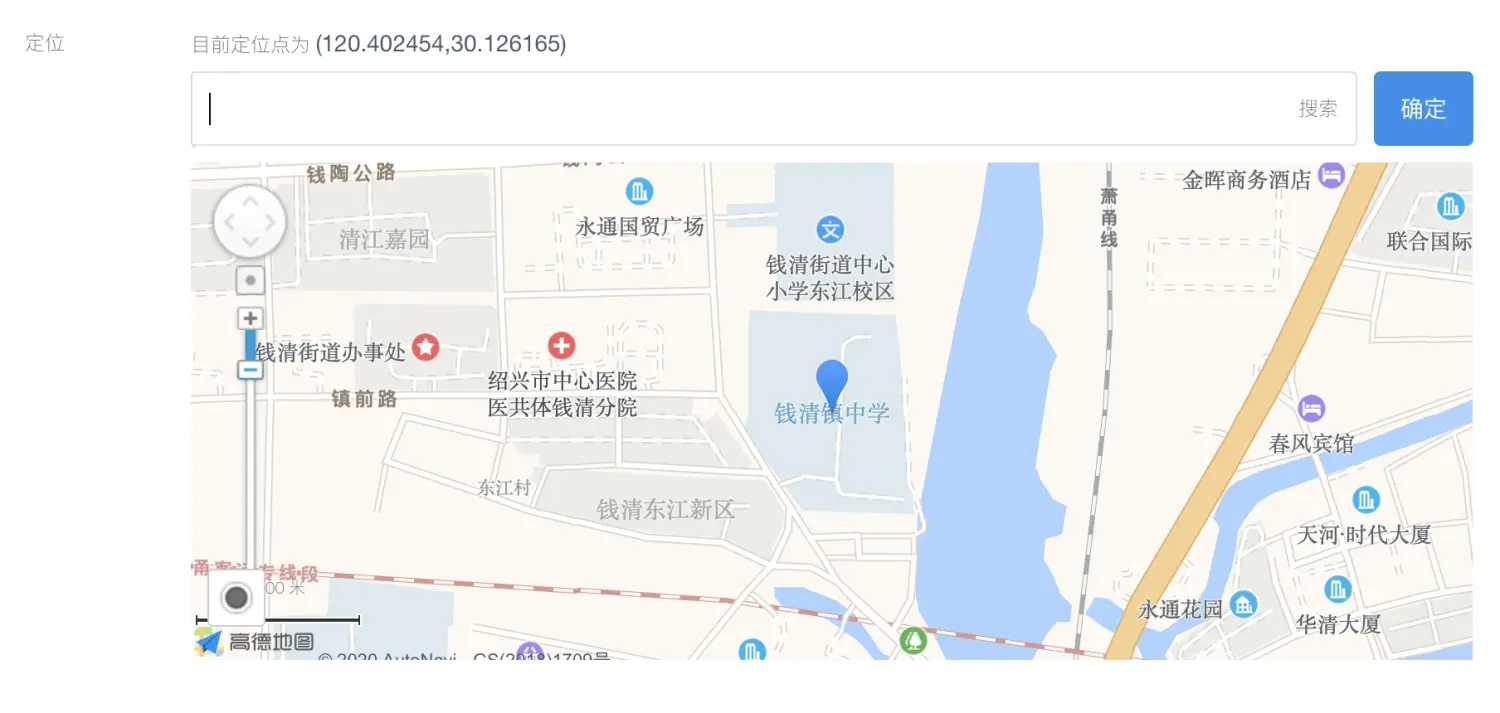Screen dimensions: 1500x713
Task: Tap the blue location pin marker
Action: (x=831, y=381)
